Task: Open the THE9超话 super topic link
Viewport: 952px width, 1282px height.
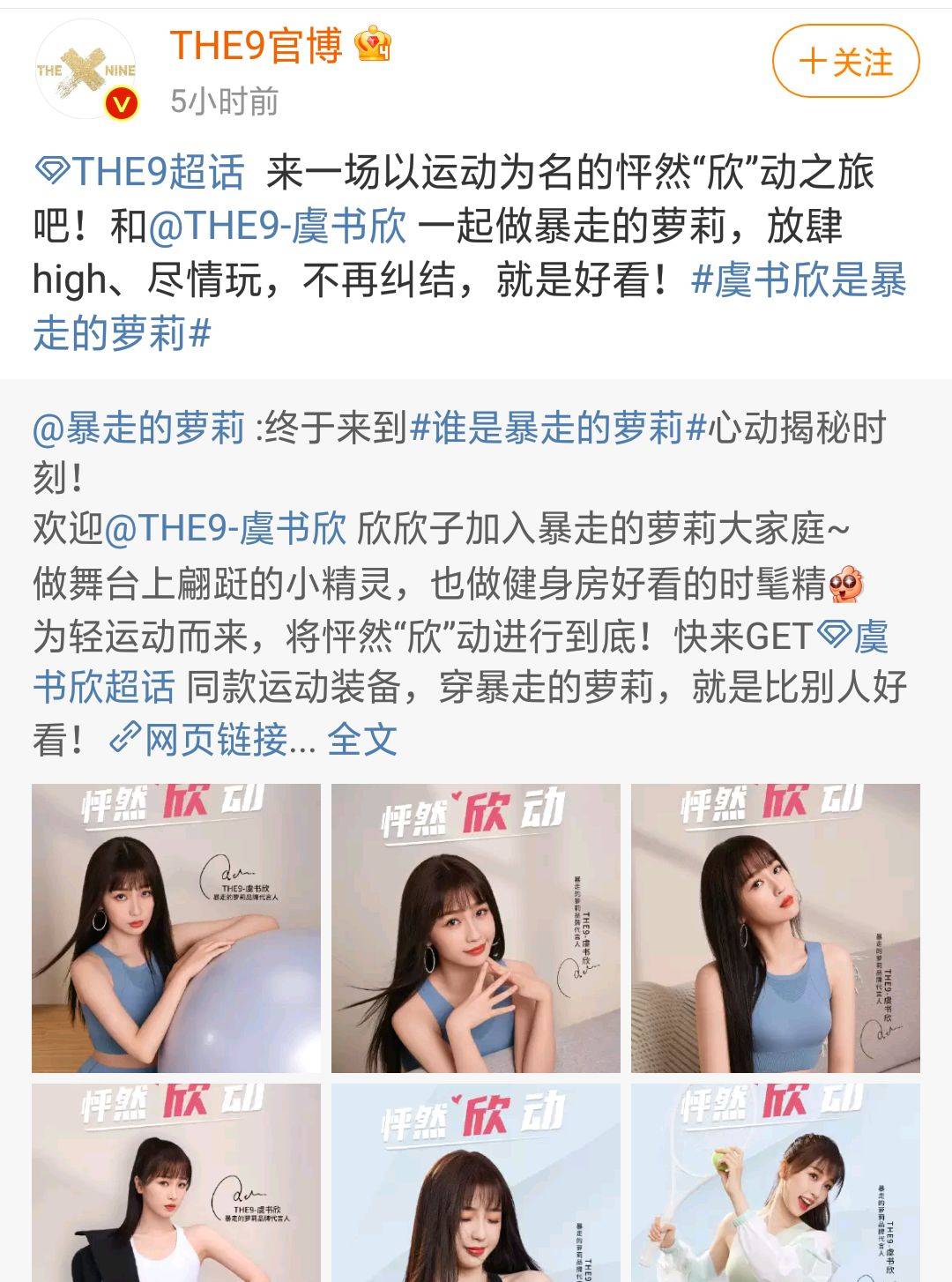Action: click(x=141, y=171)
